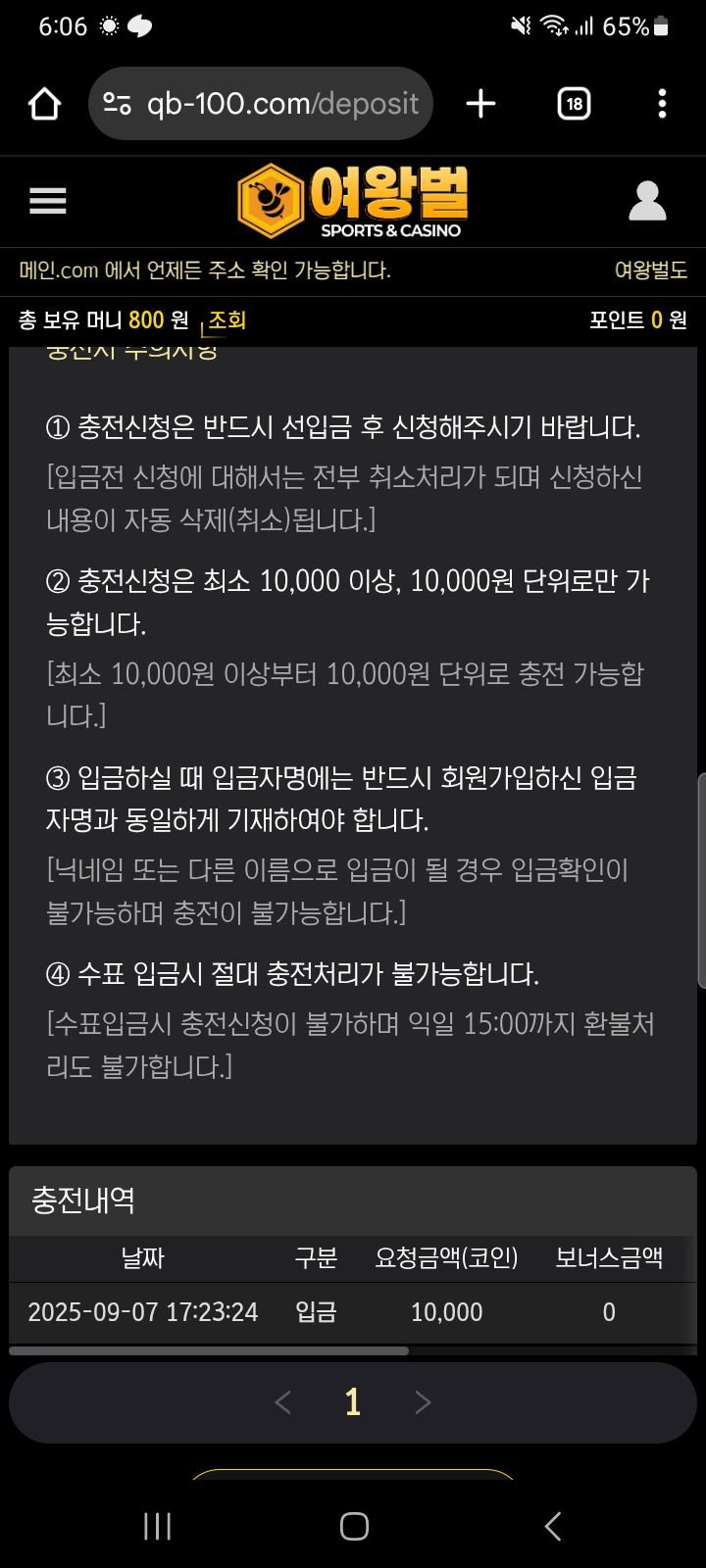Go to the browser home page

click(x=44, y=104)
